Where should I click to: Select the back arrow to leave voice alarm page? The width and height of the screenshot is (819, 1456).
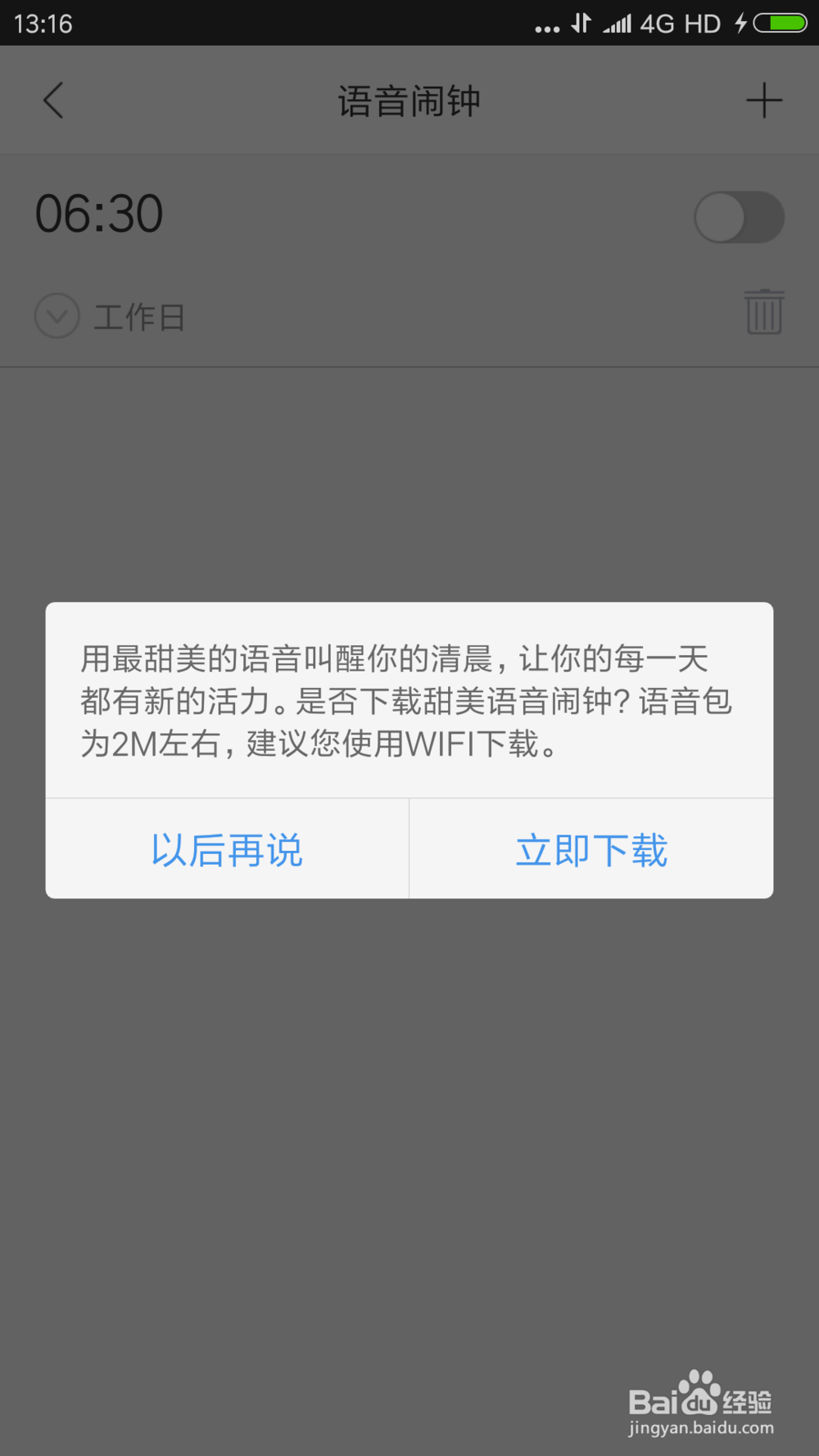[x=52, y=100]
